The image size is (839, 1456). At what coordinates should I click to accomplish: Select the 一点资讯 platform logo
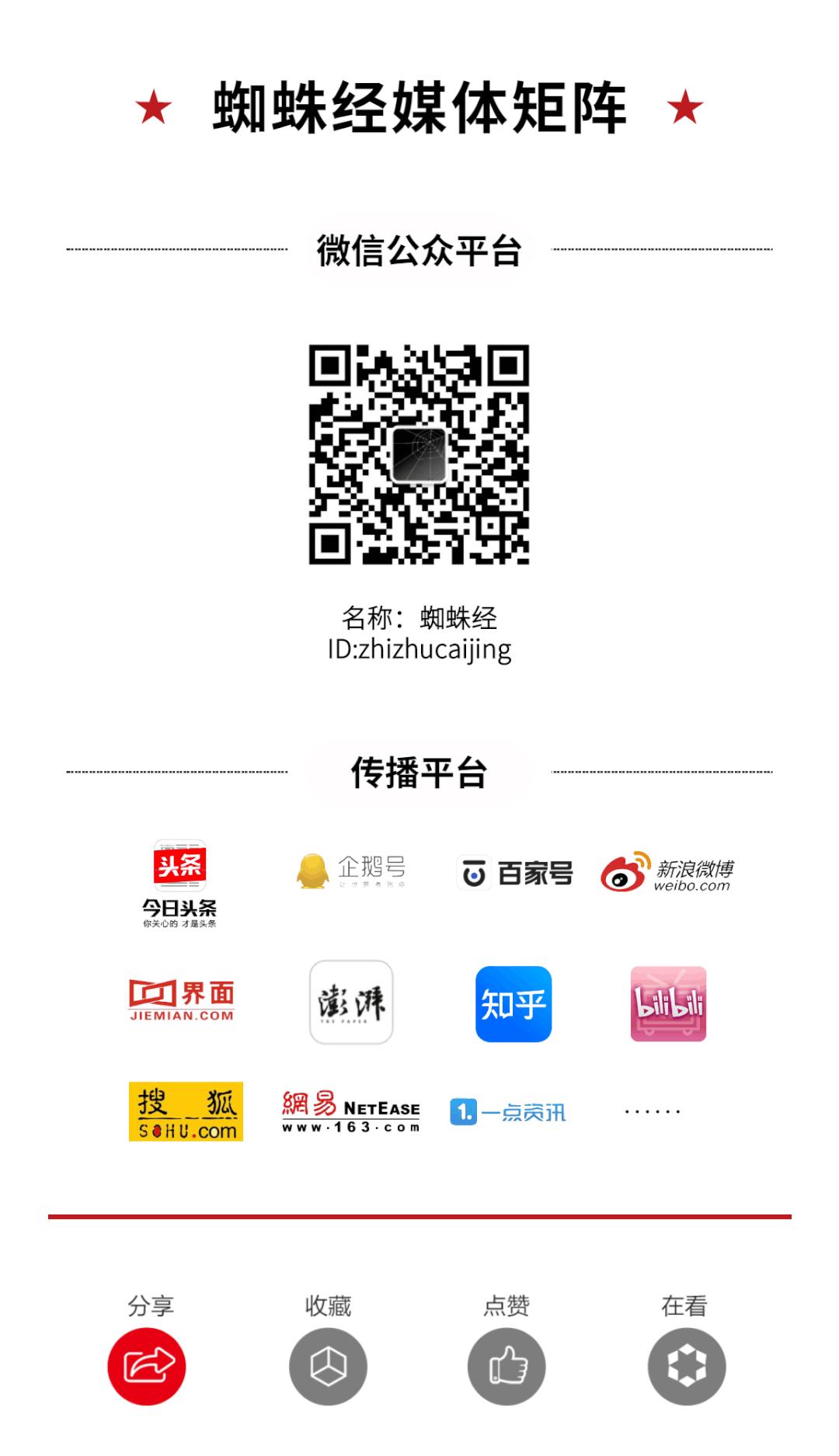coord(509,1110)
